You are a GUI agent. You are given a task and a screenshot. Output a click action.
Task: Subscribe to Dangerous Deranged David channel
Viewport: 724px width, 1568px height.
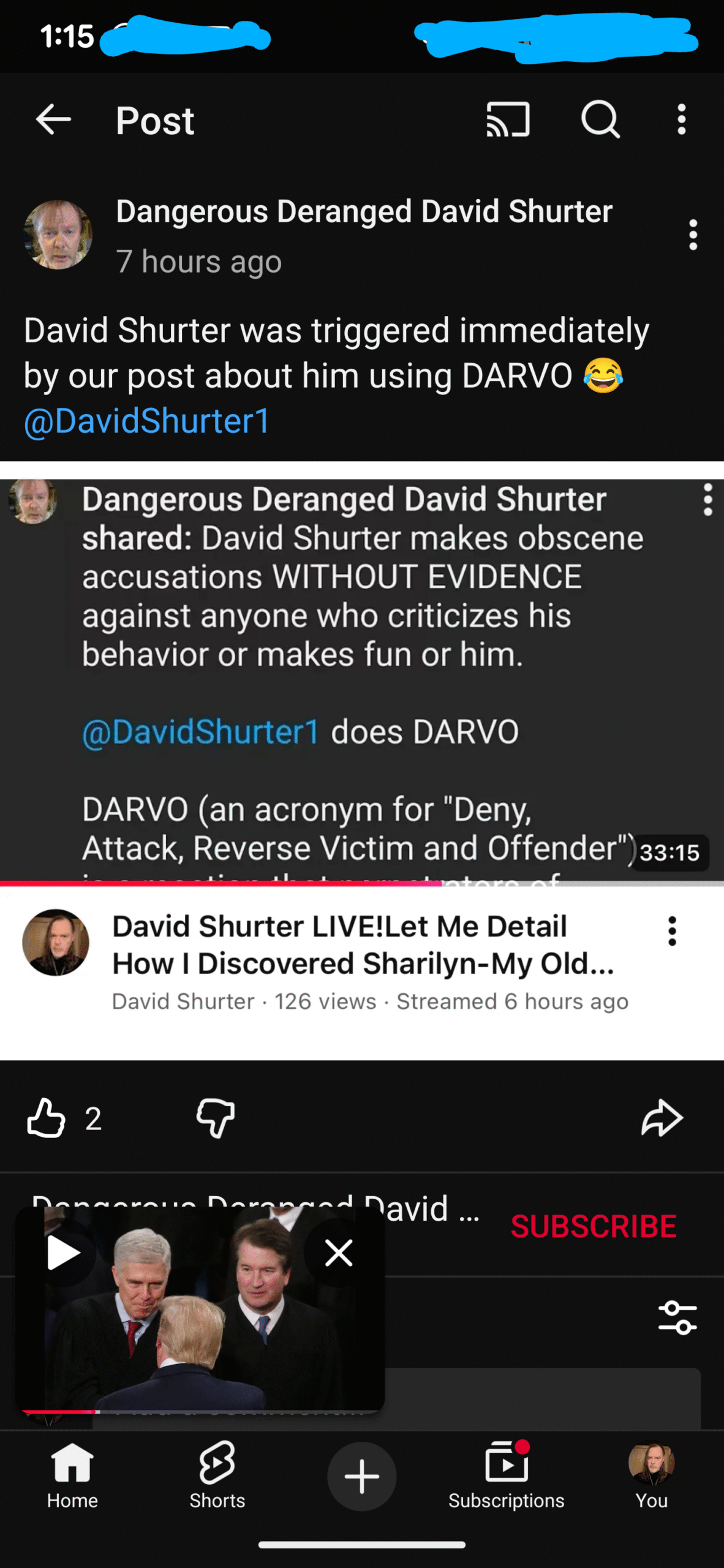[x=593, y=1226]
